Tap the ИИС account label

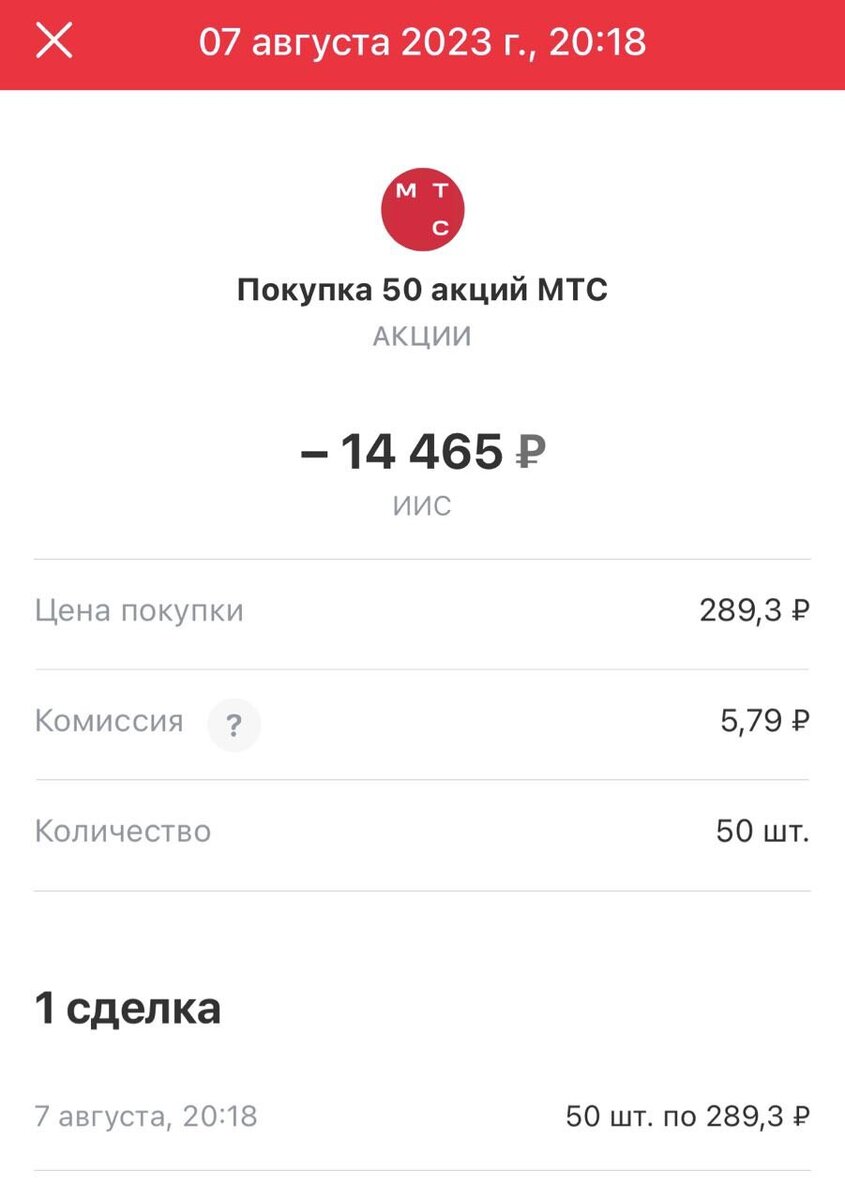click(422, 505)
